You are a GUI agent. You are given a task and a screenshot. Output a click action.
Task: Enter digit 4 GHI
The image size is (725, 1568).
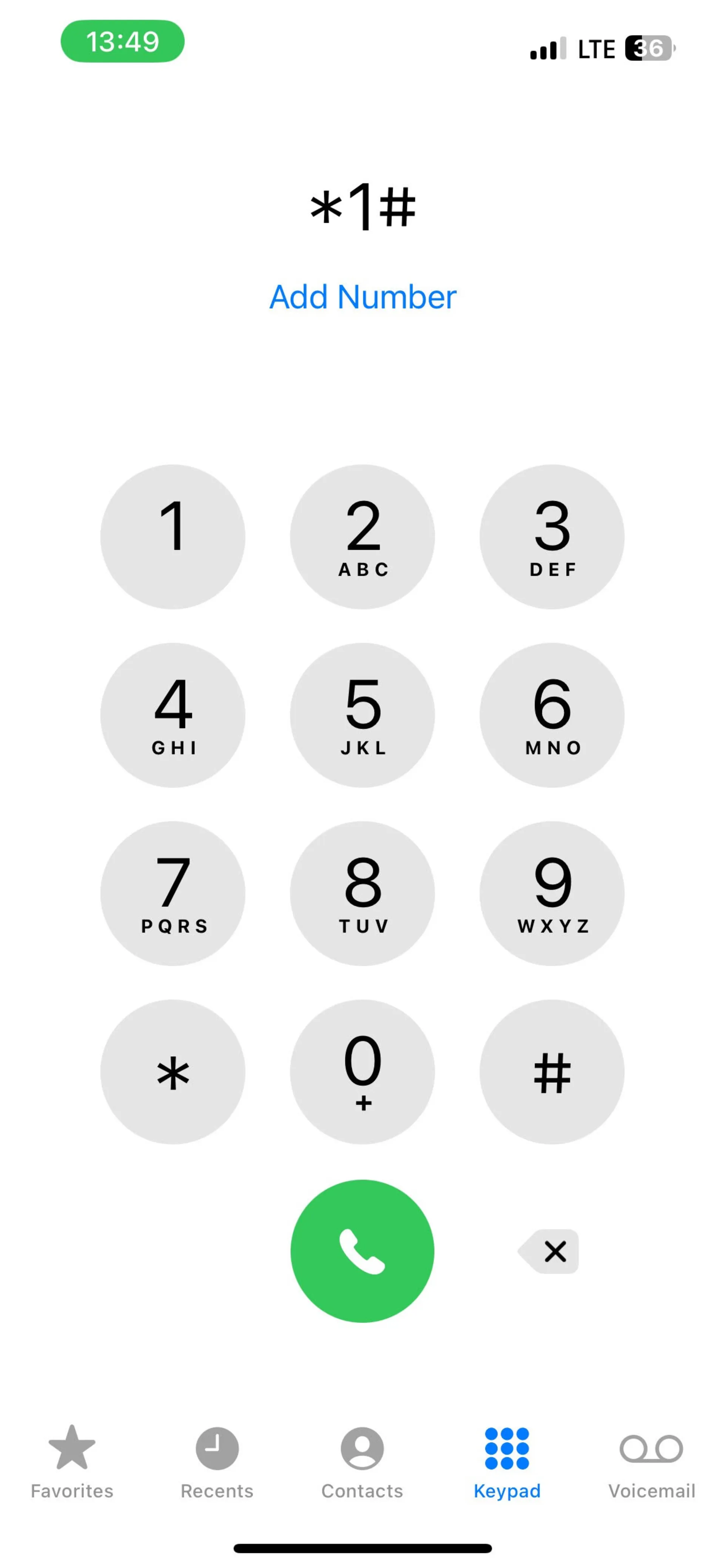coord(173,715)
